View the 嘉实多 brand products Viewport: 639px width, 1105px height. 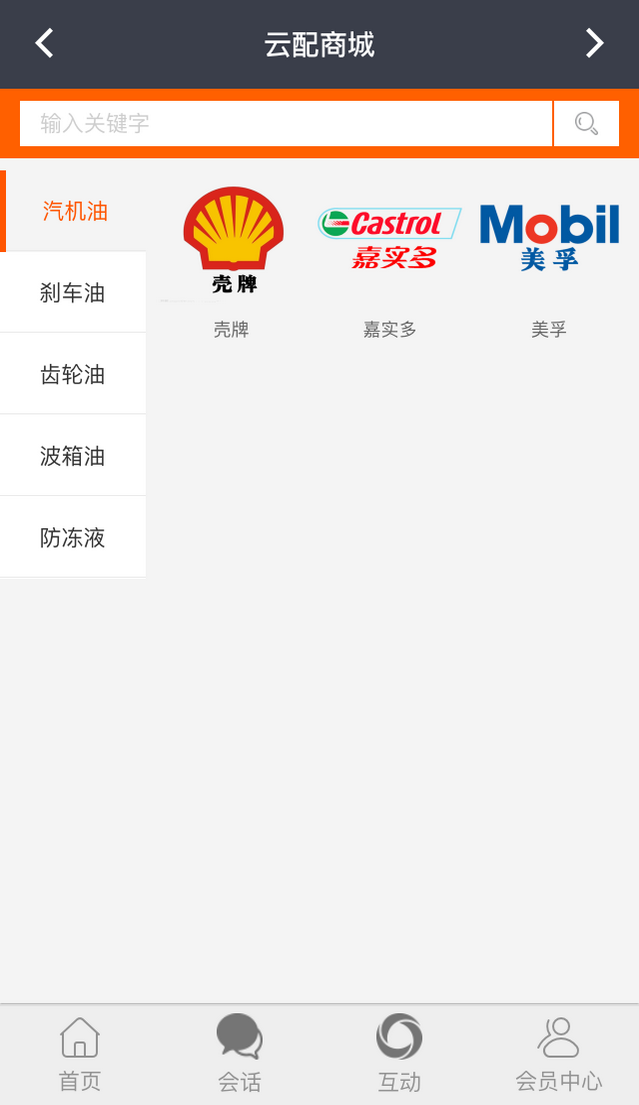click(x=390, y=262)
